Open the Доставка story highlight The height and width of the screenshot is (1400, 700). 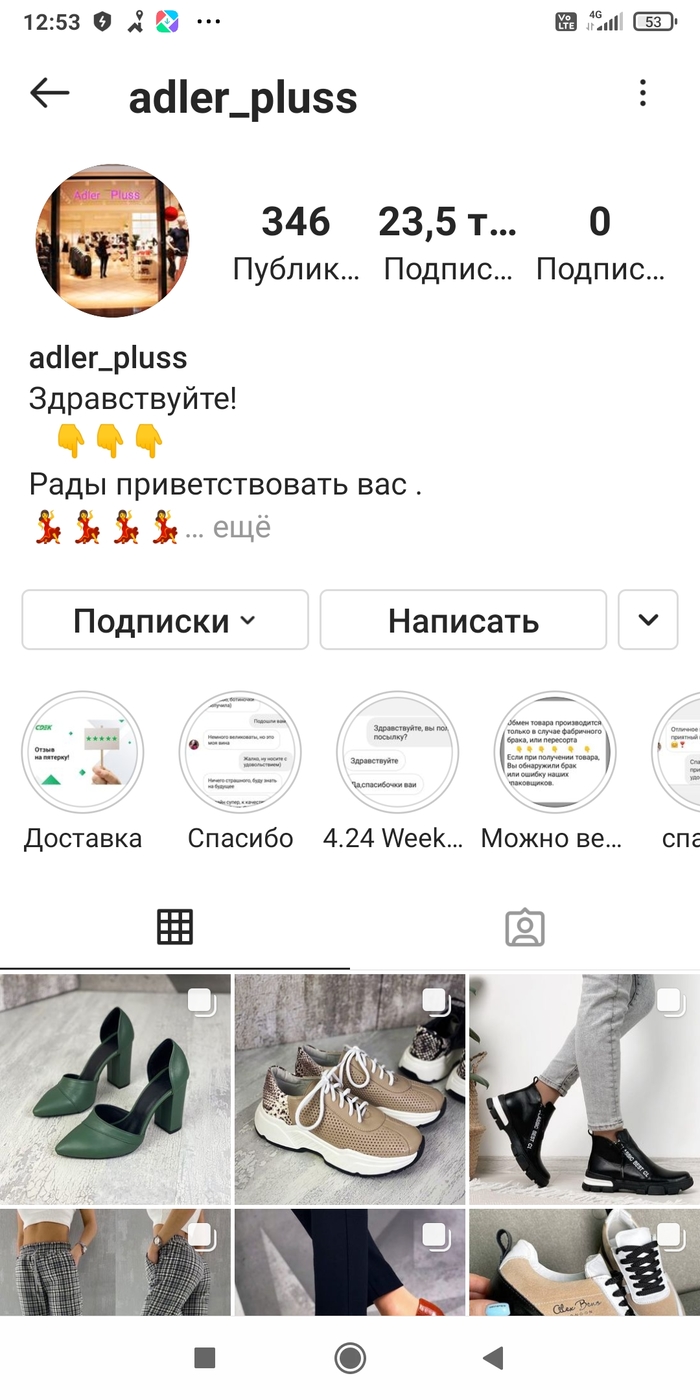click(x=83, y=752)
